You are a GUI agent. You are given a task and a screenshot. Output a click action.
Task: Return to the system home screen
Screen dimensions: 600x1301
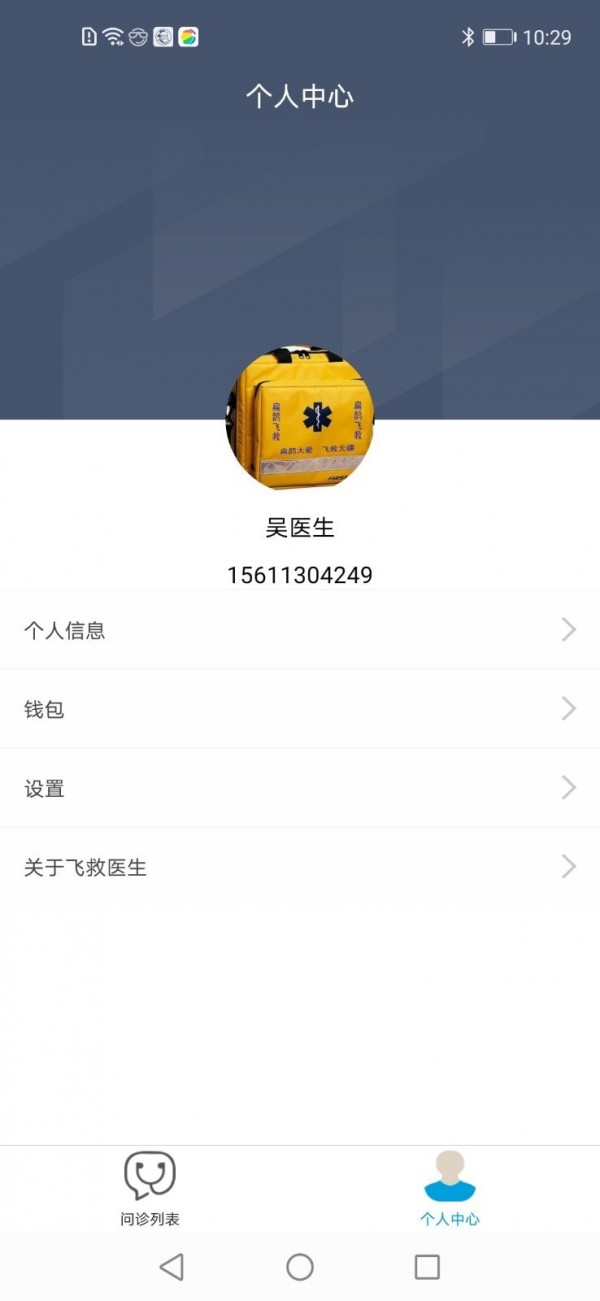point(300,1267)
